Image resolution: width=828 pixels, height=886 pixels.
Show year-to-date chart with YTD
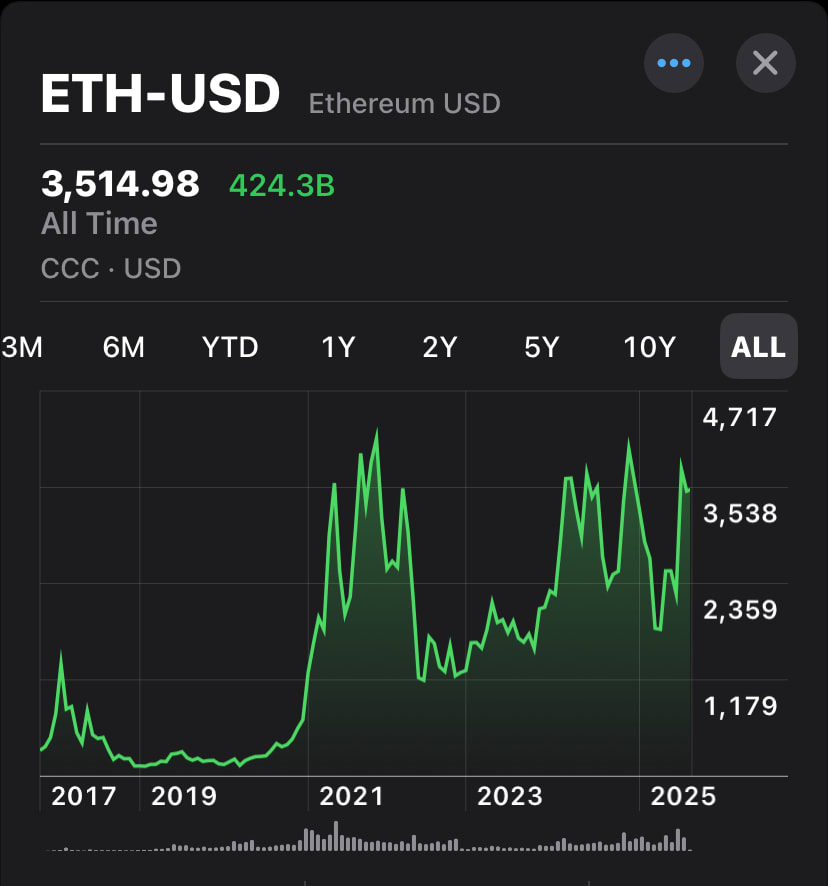(x=230, y=347)
